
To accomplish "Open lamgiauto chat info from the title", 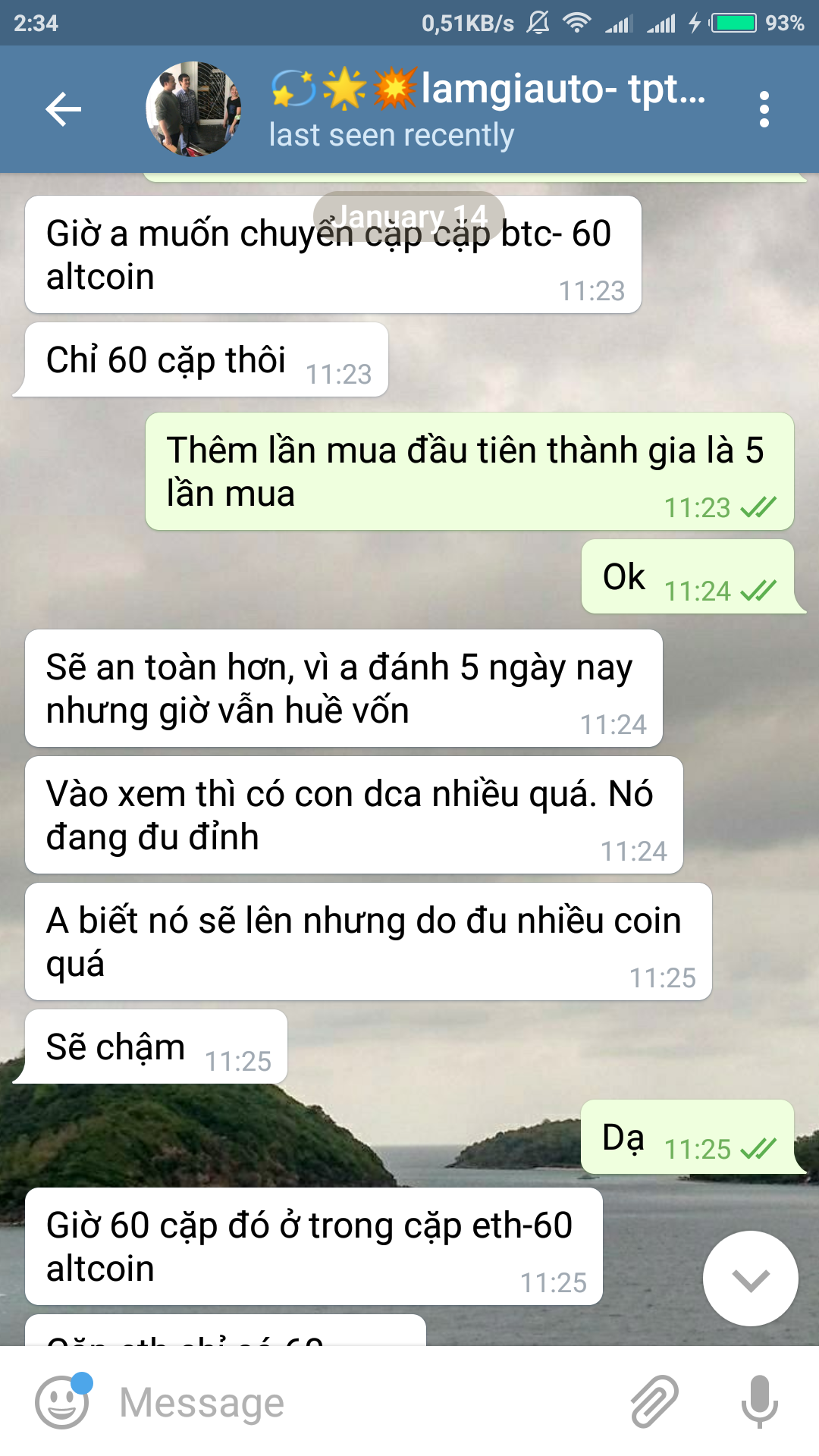I will click(485, 89).
